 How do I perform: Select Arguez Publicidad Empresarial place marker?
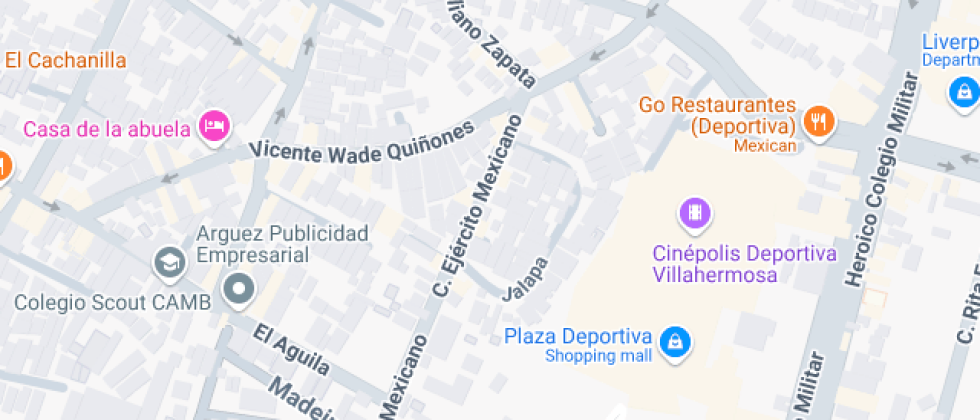(239, 291)
